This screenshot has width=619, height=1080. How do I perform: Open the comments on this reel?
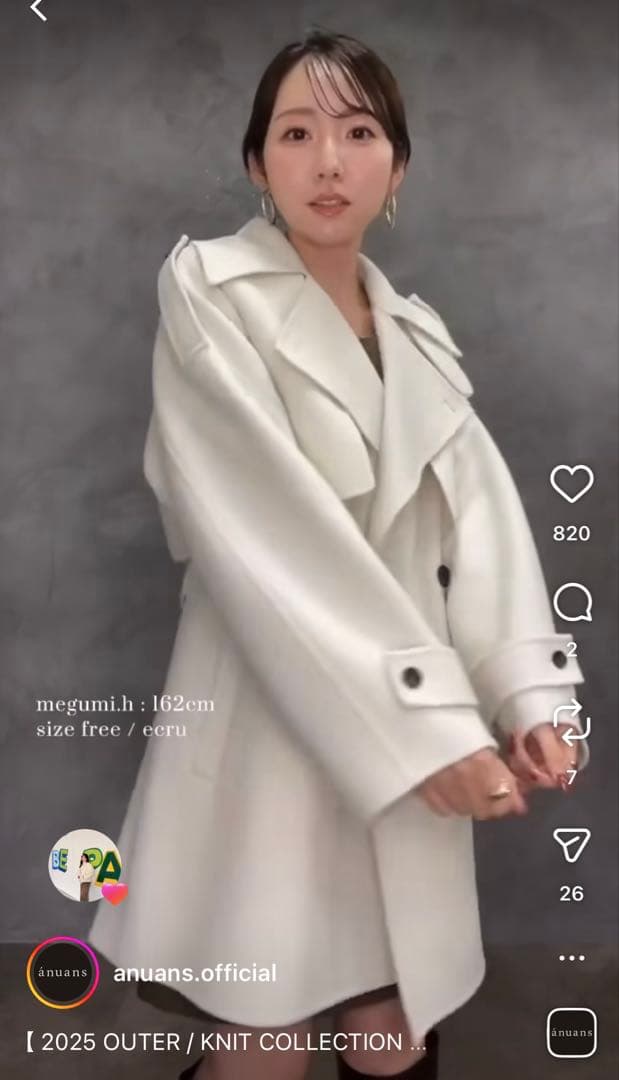tap(571, 603)
